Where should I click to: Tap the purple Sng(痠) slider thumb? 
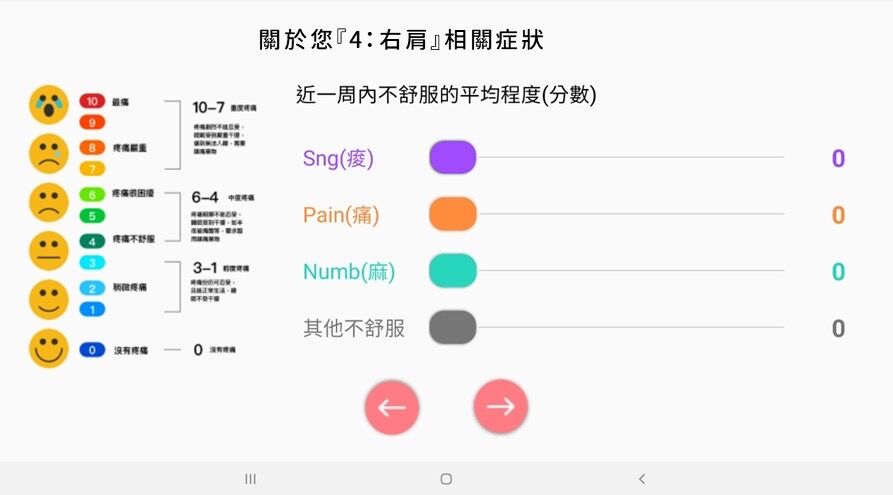[x=452, y=158]
